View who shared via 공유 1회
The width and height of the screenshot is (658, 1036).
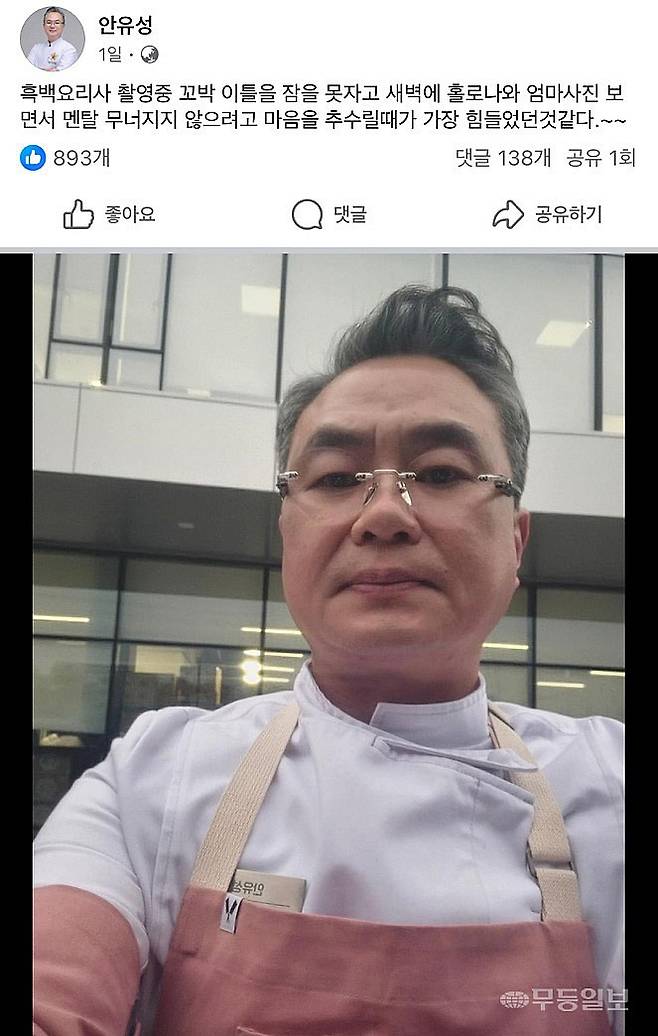coord(601,157)
